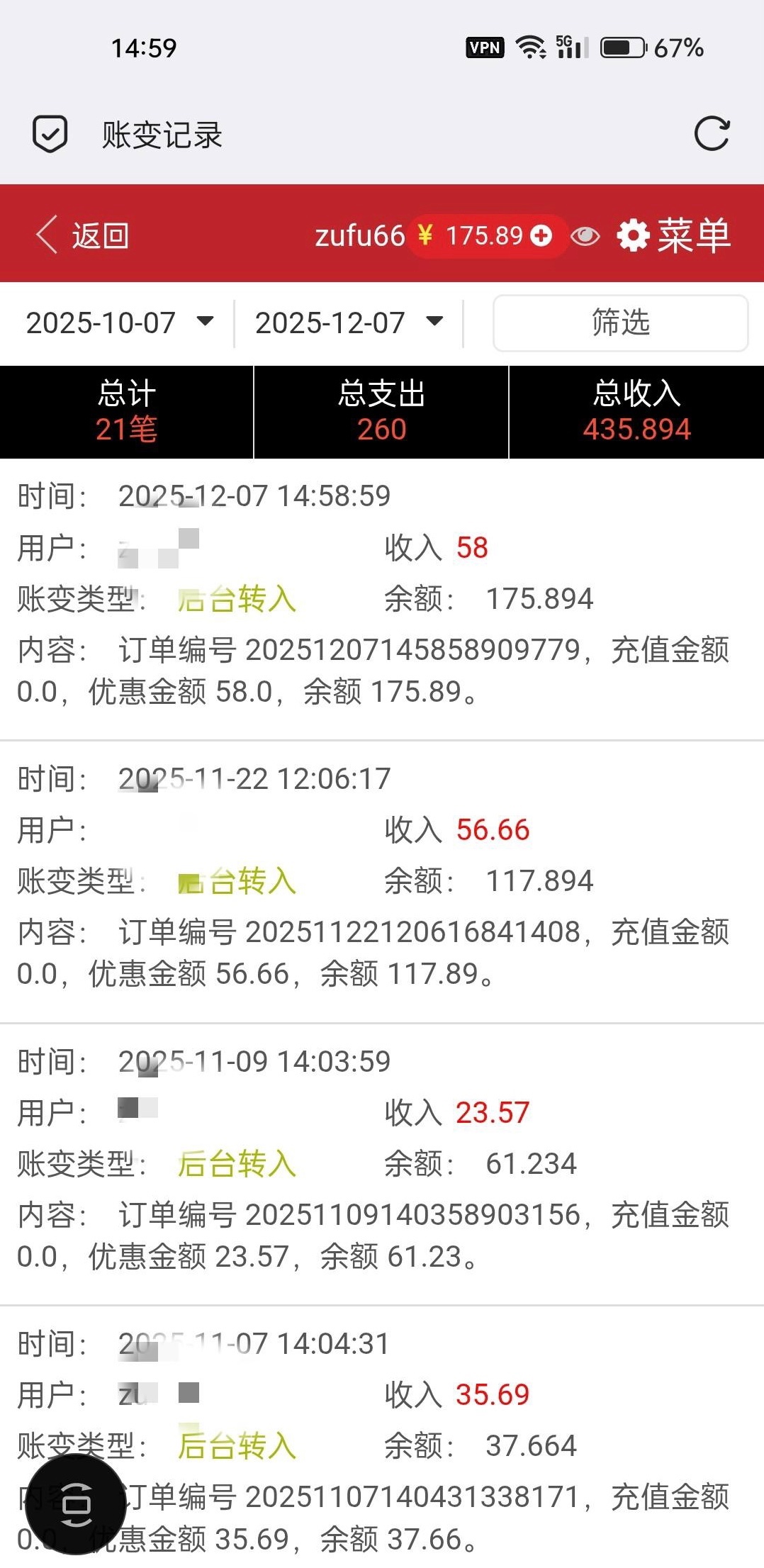Change the start date 2025-10-07
This screenshot has width=764, height=1568.
coord(119,323)
